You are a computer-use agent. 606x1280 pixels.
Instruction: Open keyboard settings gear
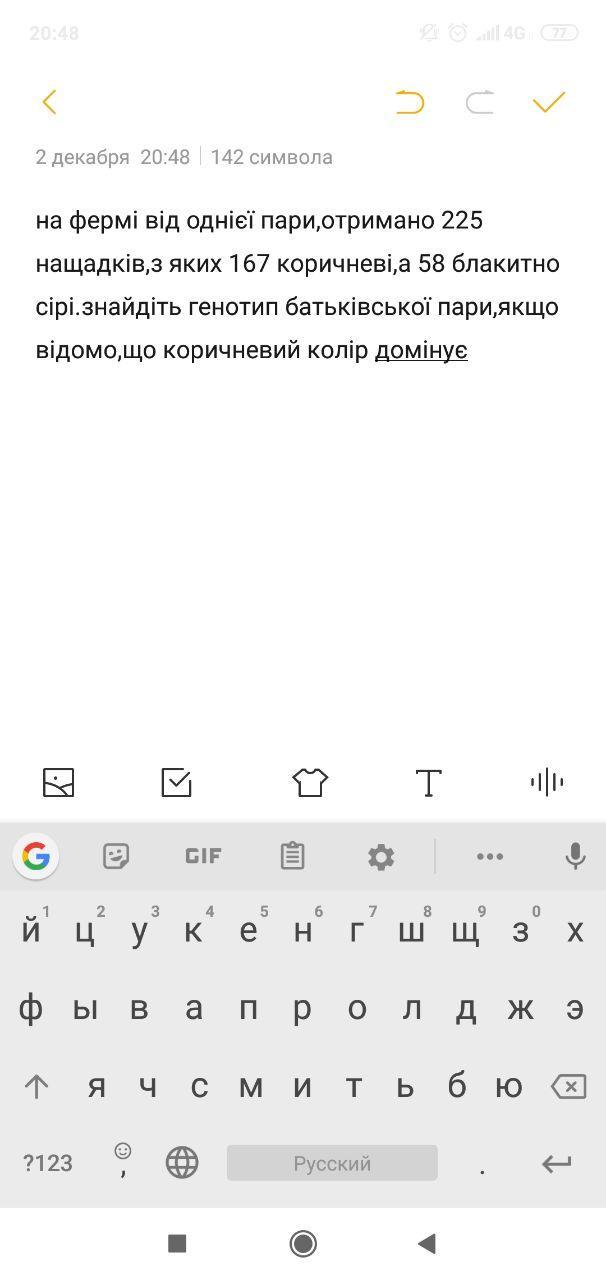[x=381, y=856]
